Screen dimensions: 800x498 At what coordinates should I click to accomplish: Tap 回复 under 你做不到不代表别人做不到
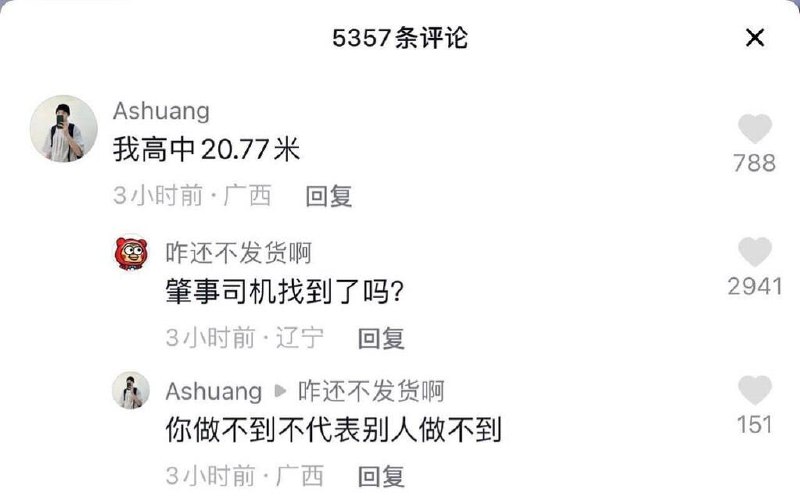pos(381,477)
